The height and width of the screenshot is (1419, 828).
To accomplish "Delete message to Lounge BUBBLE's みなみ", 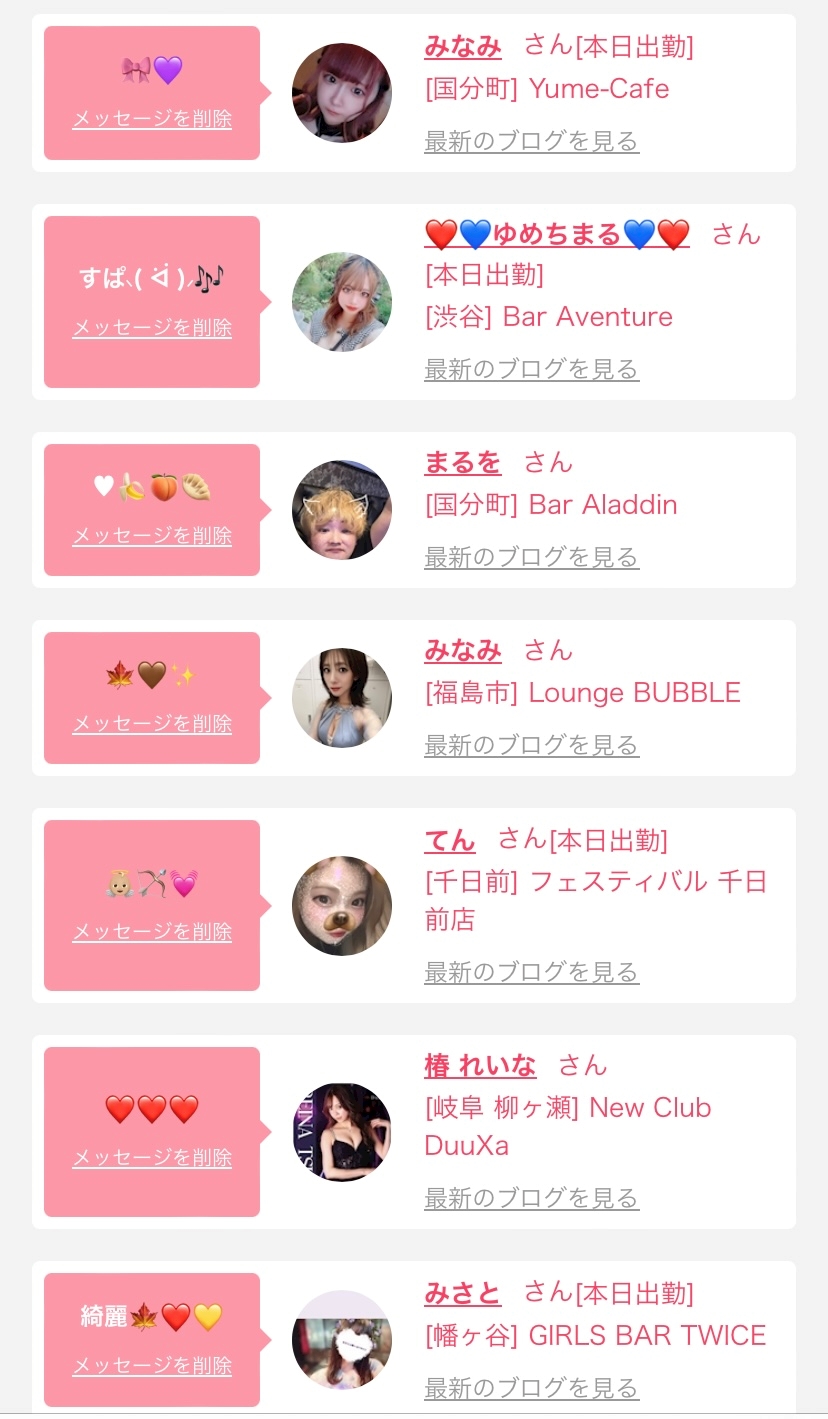I will coord(152,724).
